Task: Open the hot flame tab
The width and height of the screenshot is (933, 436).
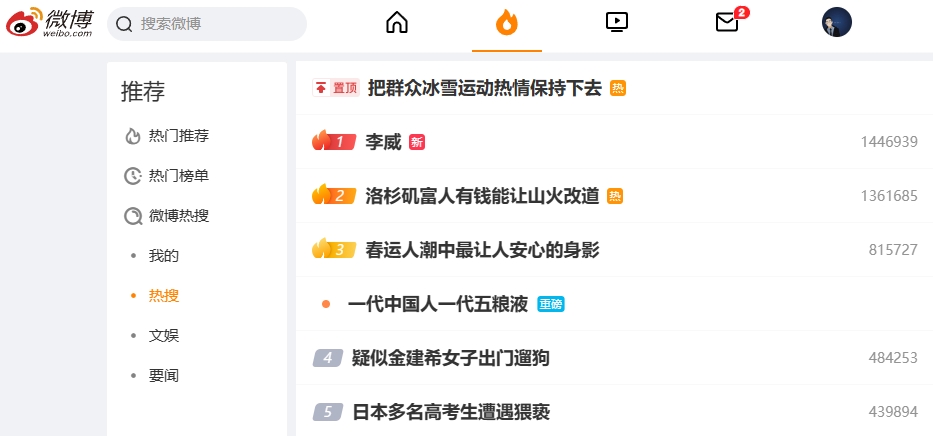Action: pyautogui.click(x=507, y=23)
